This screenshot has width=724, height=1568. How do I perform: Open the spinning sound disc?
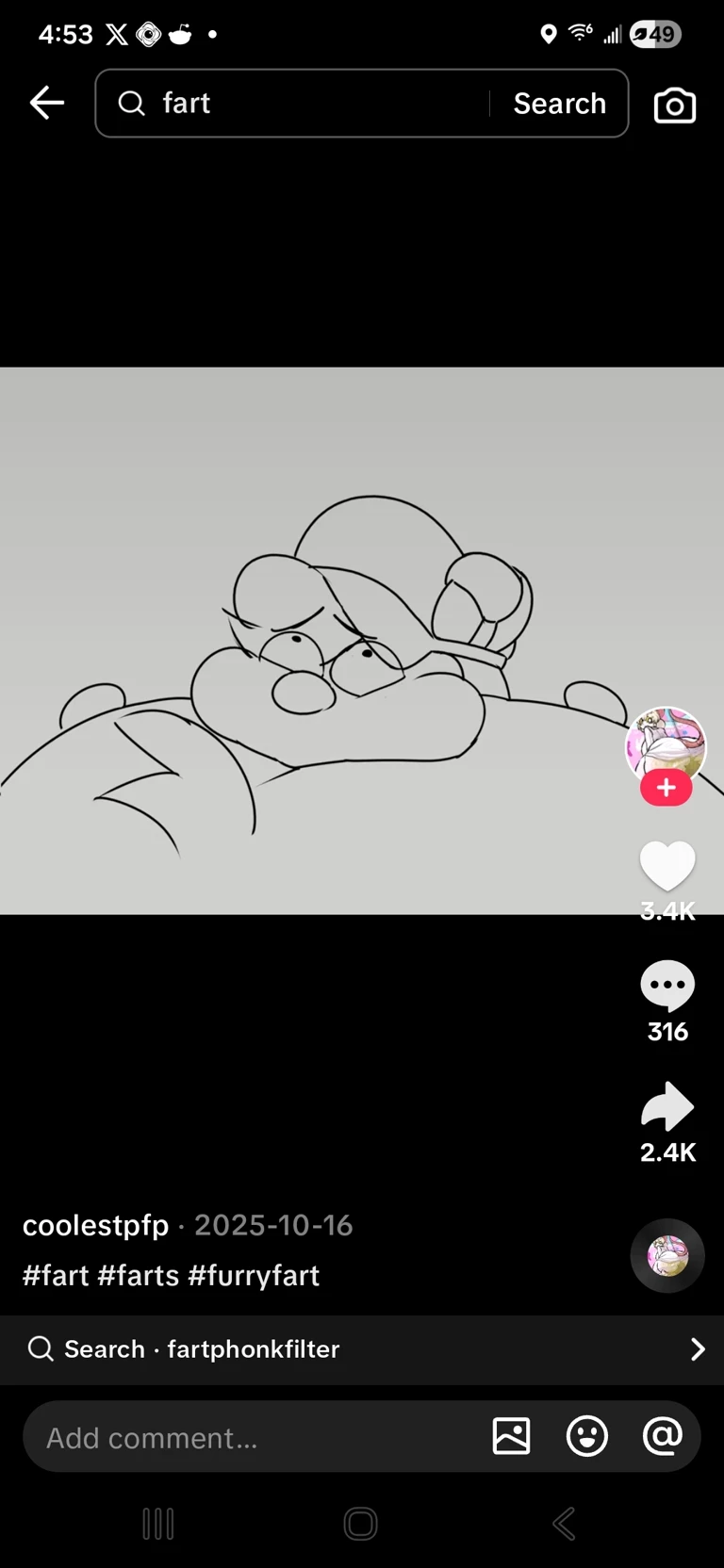pos(667,1255)
